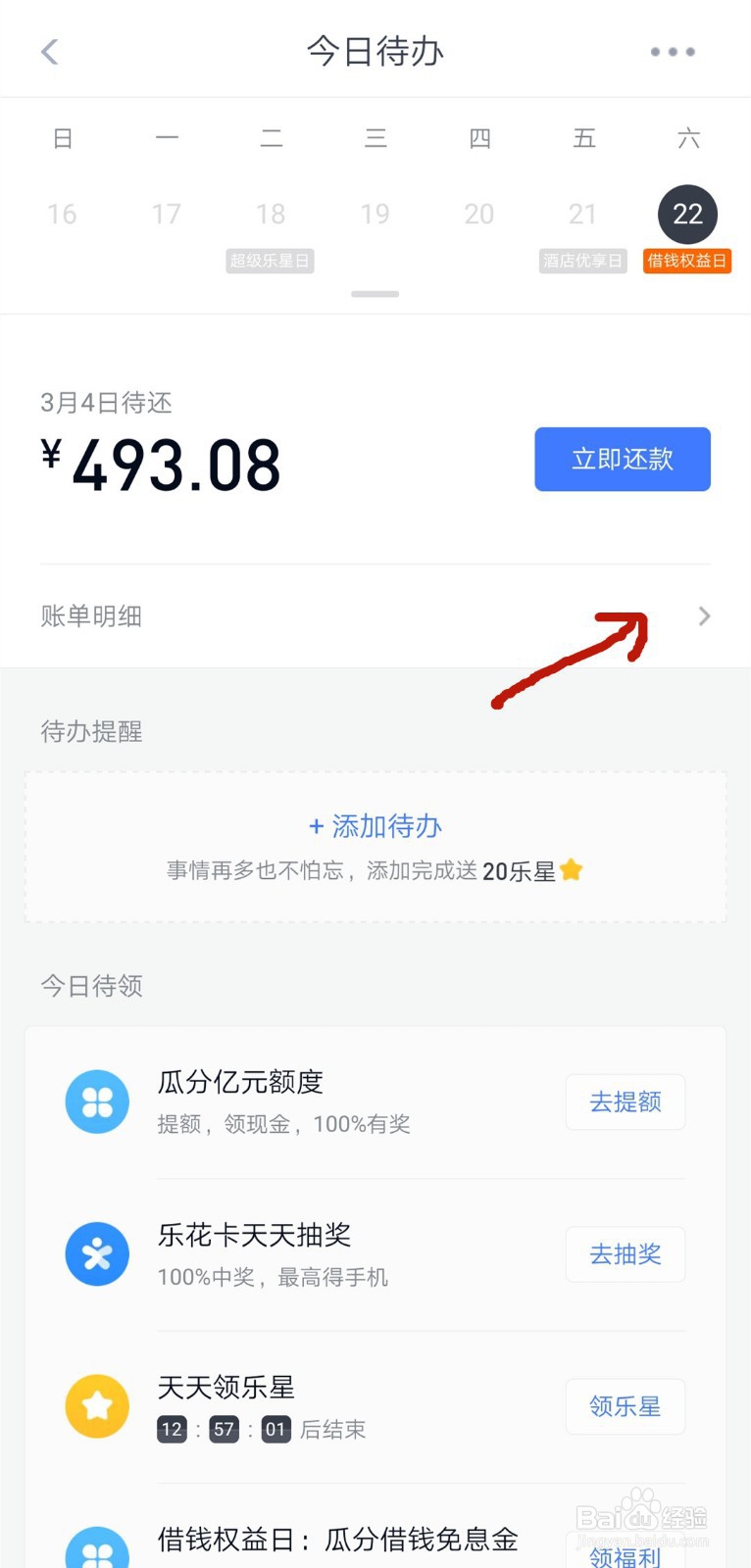Click the 借钱权益日 orange badge under date 22
The width and height of the screenshot is (751, 1568).
click(x=687, y=261)
